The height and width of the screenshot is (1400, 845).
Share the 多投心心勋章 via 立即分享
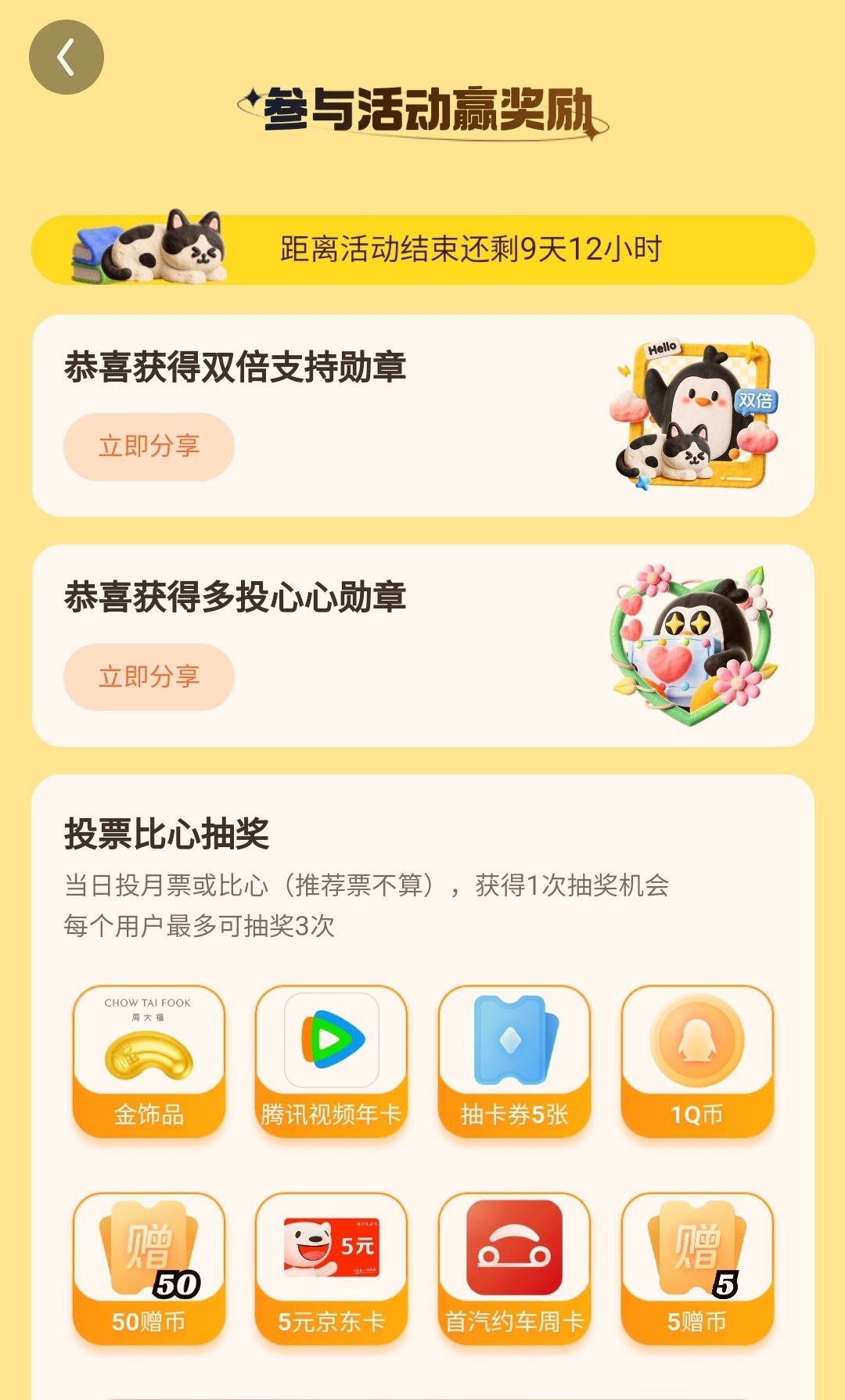click(149, 677)
